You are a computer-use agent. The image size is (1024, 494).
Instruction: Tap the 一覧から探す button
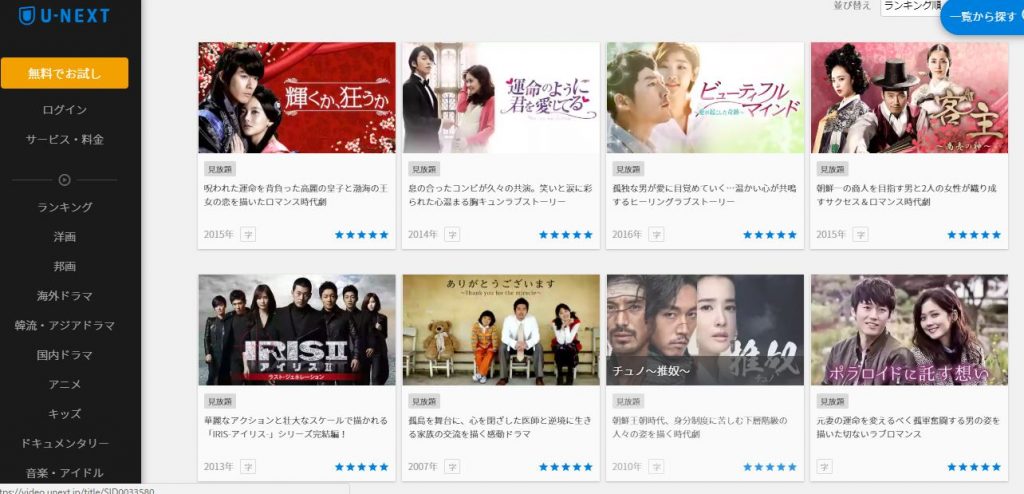pyautogui.click(x=982, y=17)
